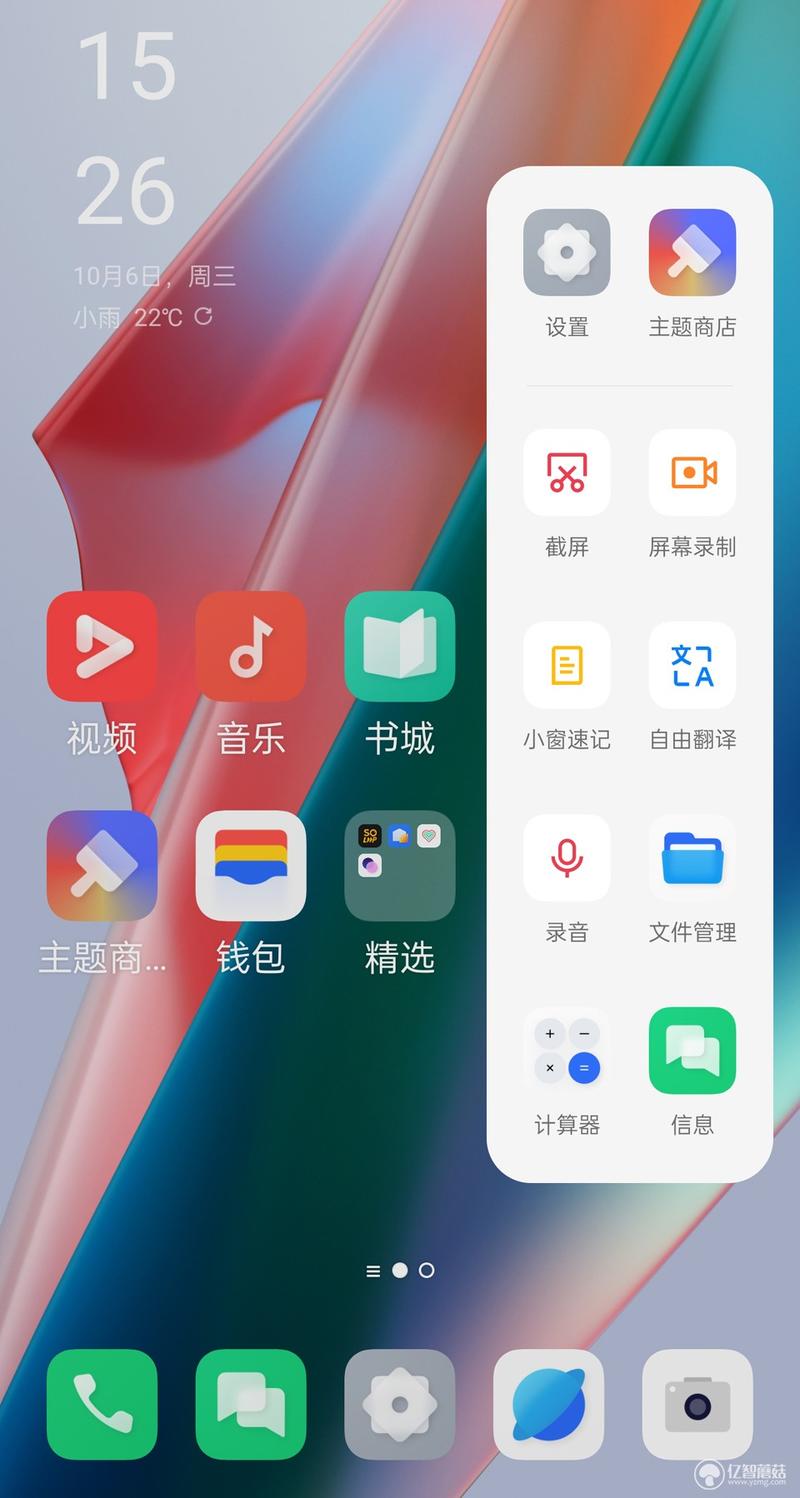Open 信息 in the sidebar panel

[x=692, y=1051]
